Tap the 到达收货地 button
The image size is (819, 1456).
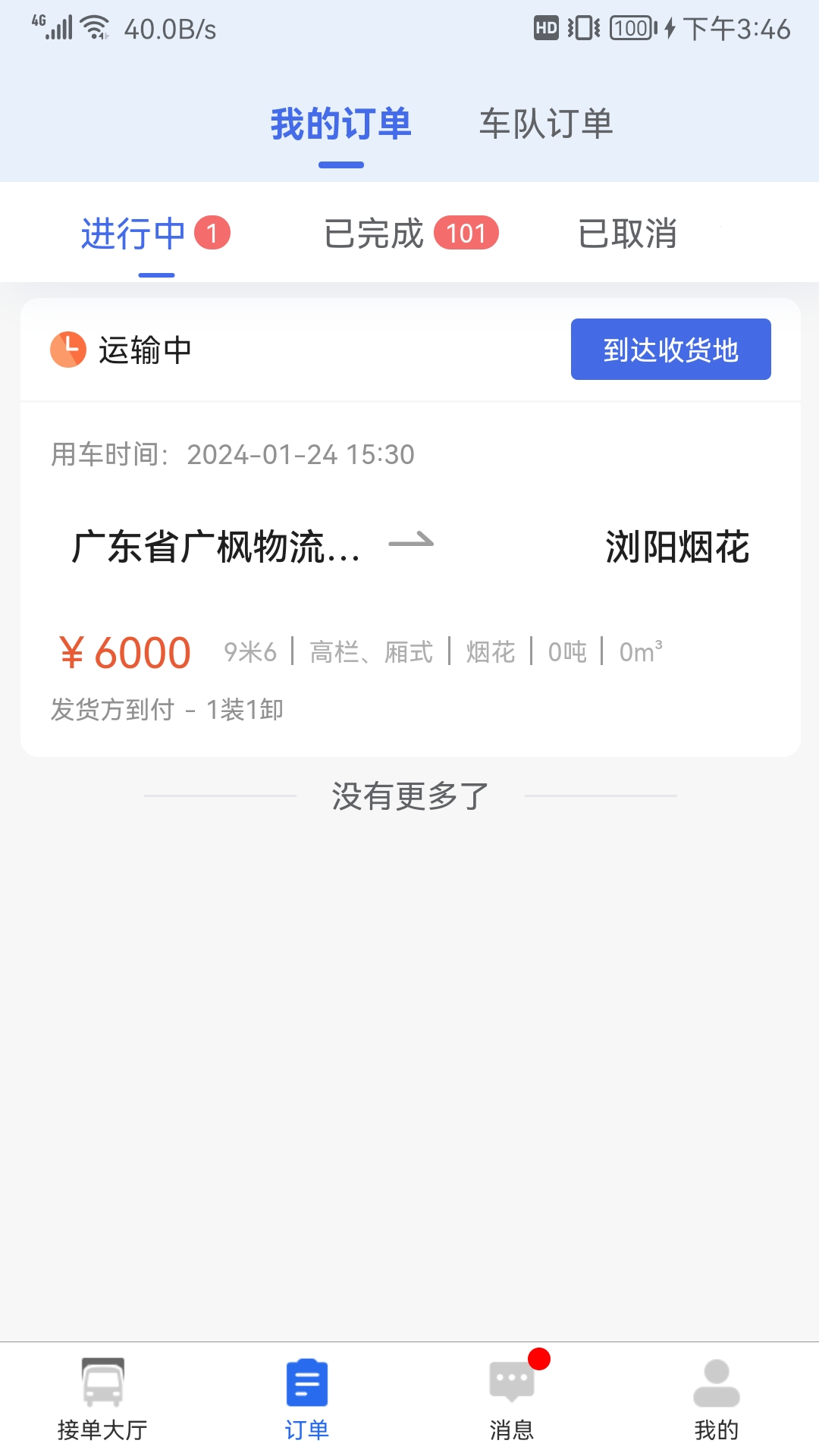670,350
